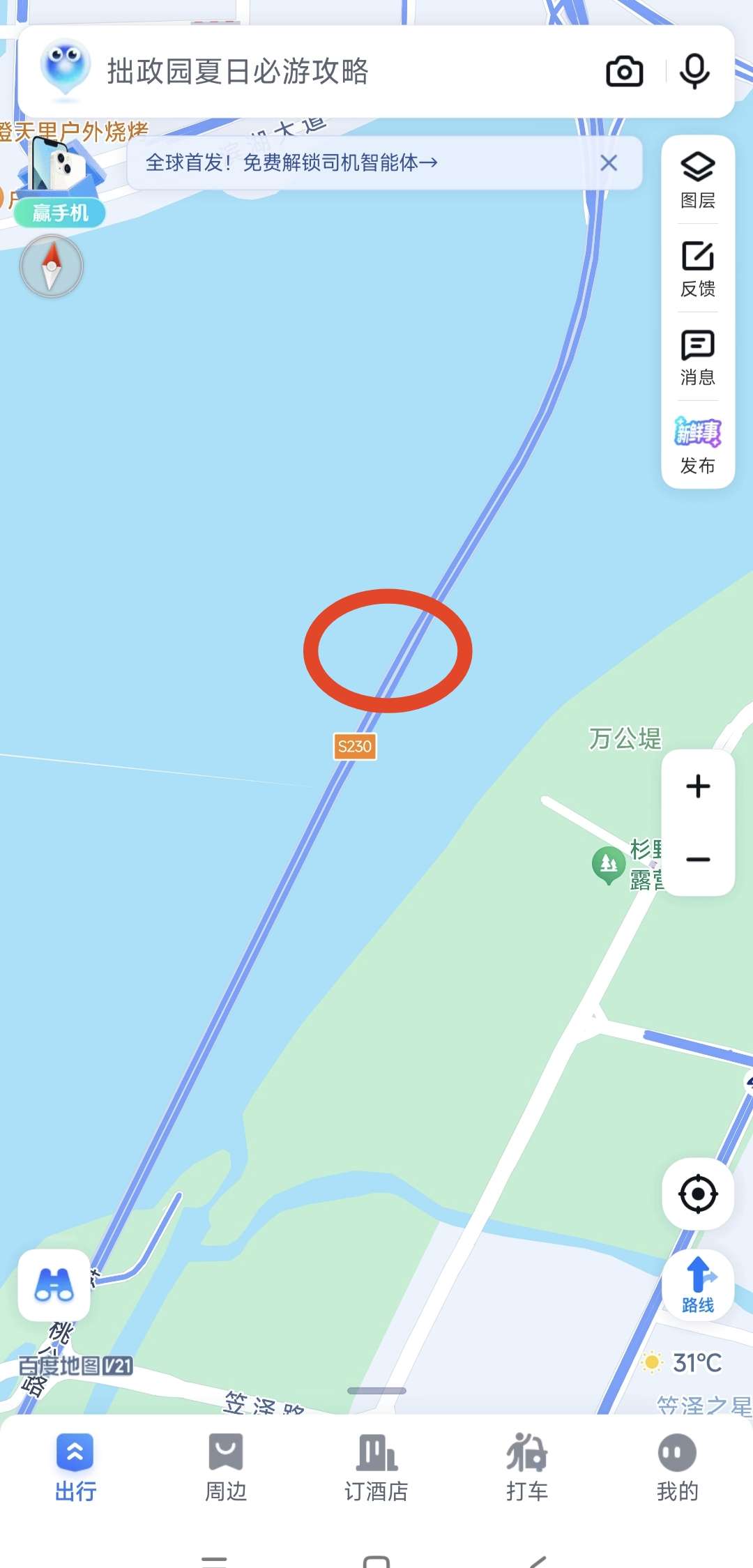Open the 图层 map layers panel
Image resolution: width=753 pixels, height=1568 pixels.
click(697, 180)
